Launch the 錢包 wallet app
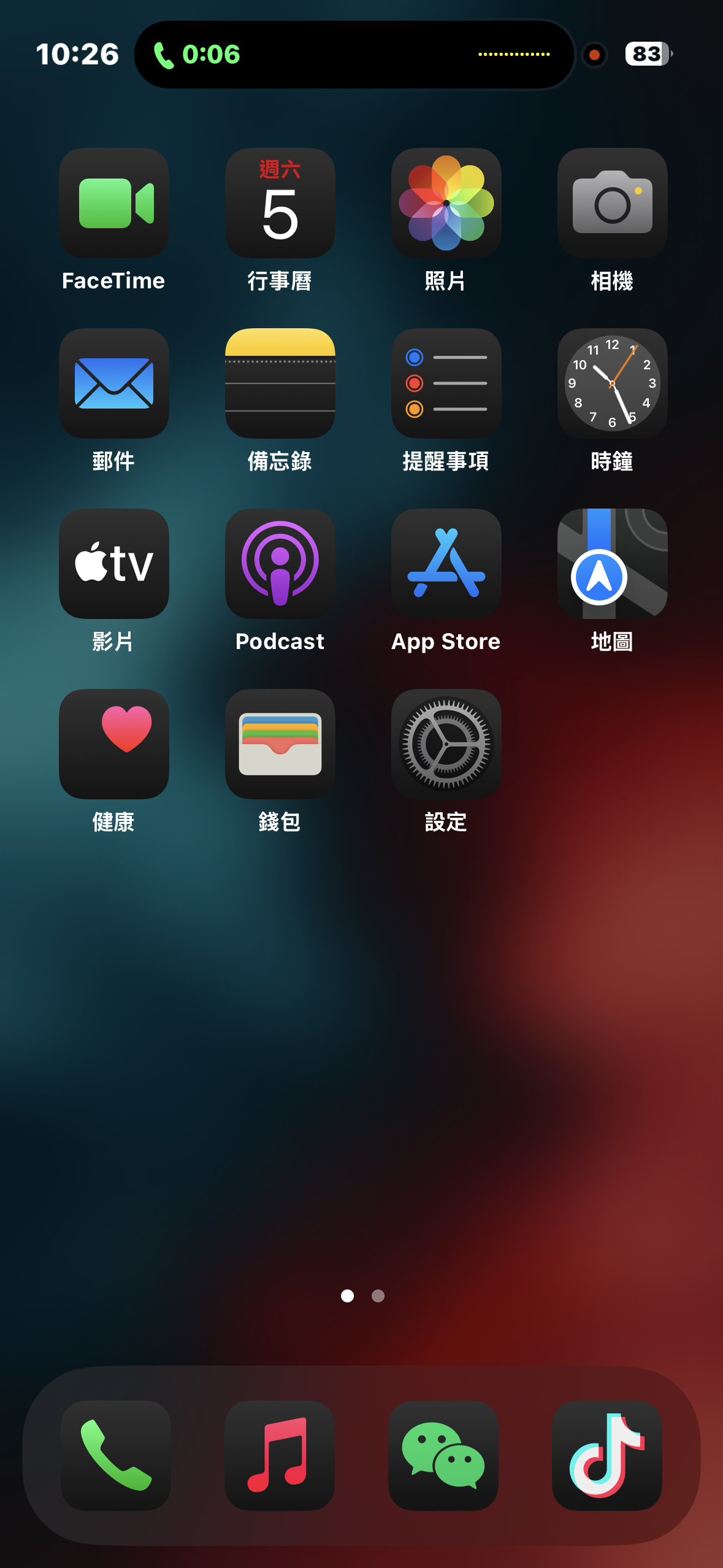The width and height of the screenshot is (723, 1568). click(280, 744)
